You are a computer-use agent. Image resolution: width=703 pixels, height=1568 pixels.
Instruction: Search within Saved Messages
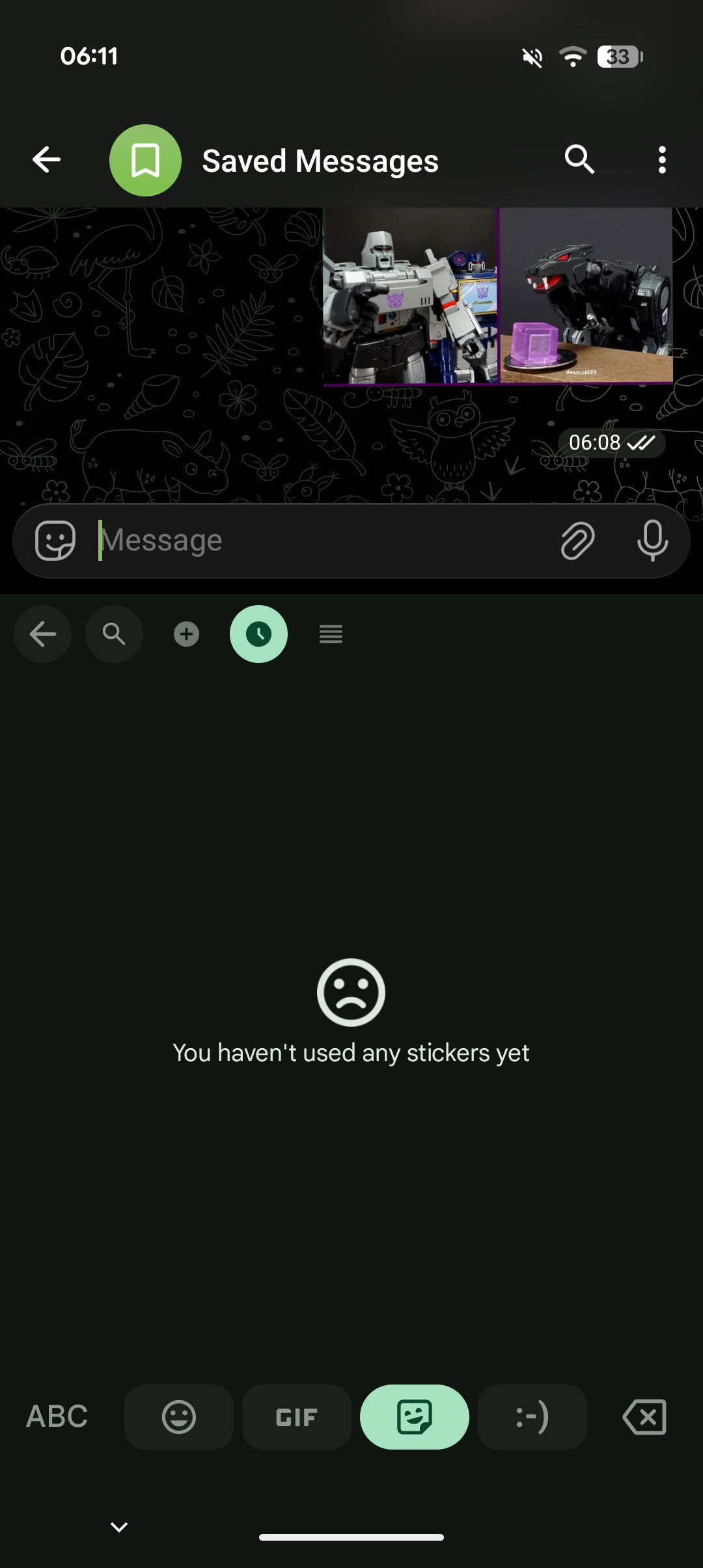[x=579, y=159]
